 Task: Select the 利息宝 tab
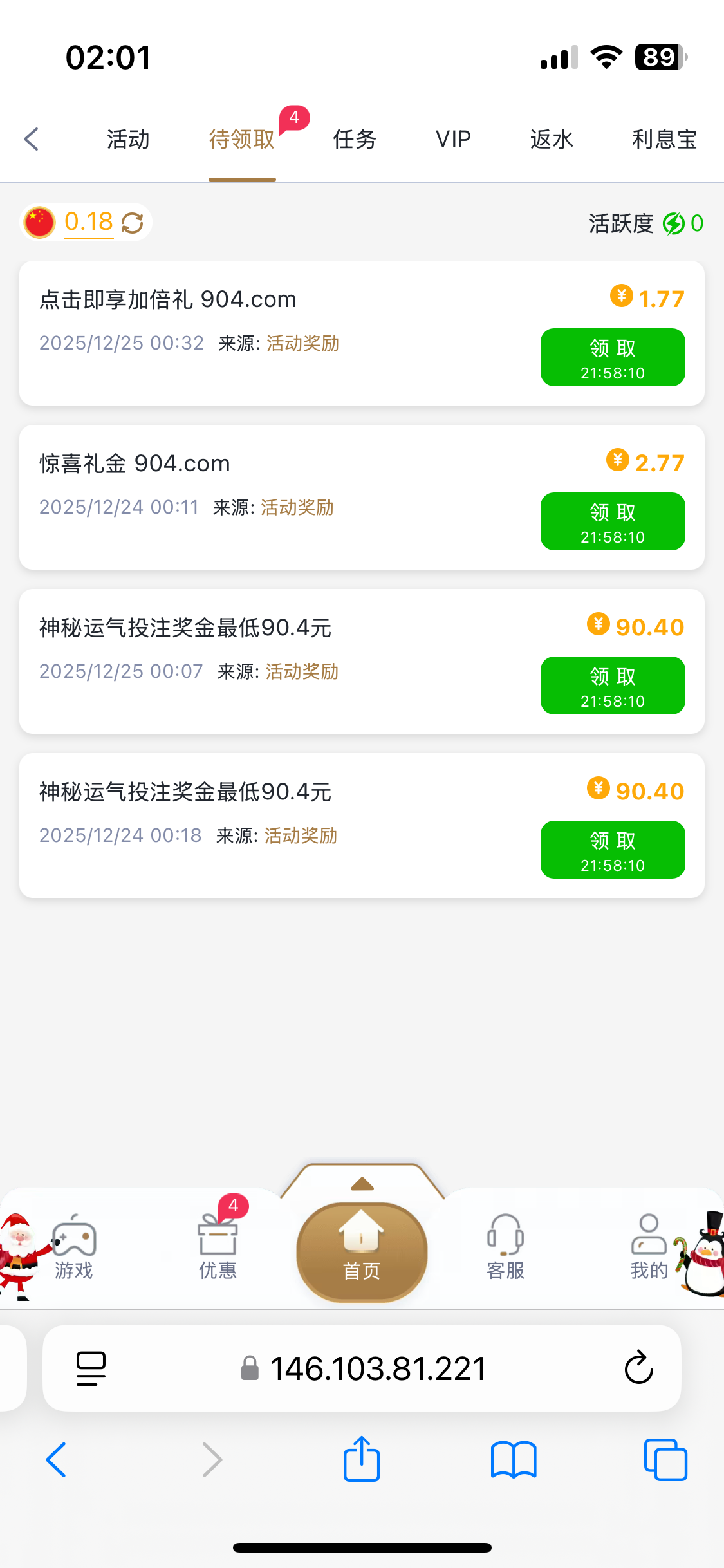[664, 139]
